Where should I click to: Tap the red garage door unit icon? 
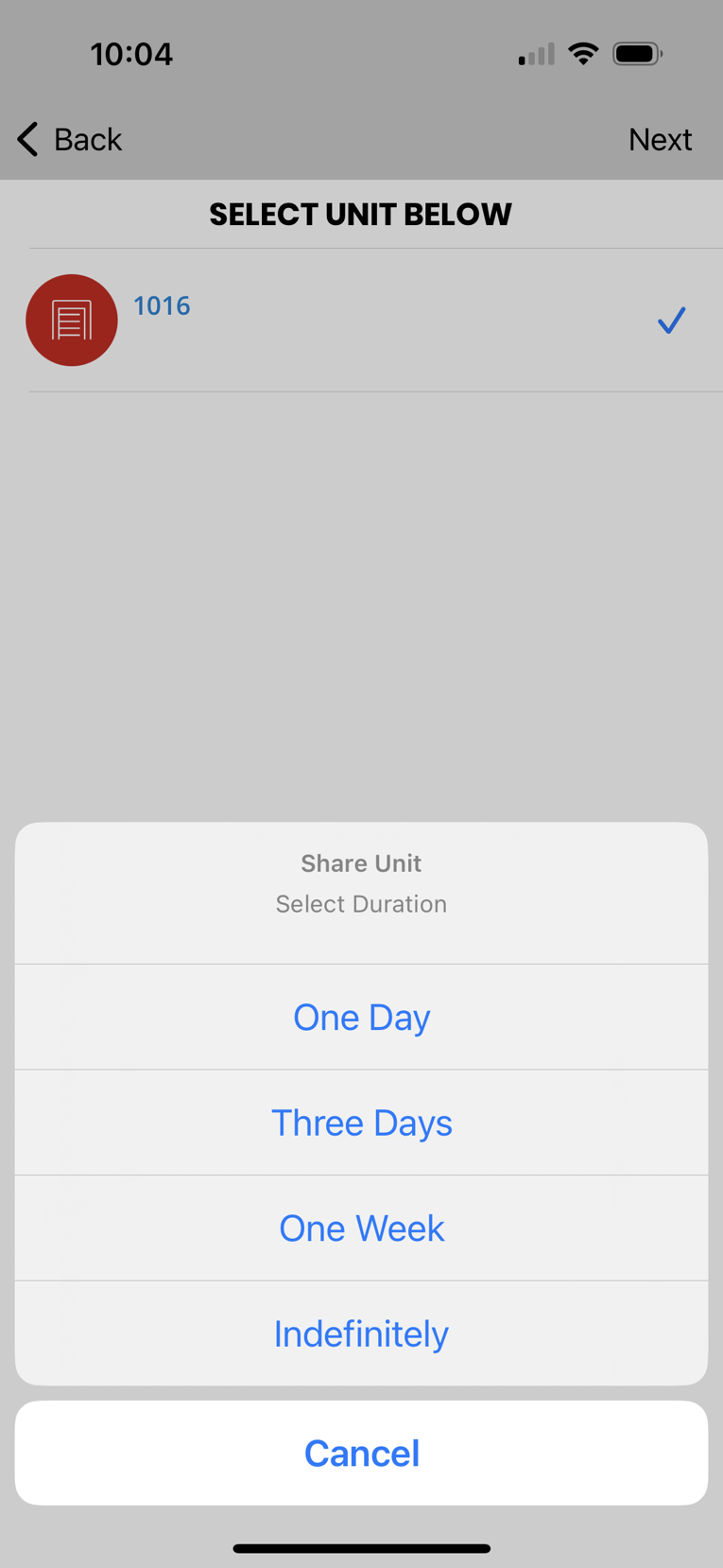click(71, 320)
